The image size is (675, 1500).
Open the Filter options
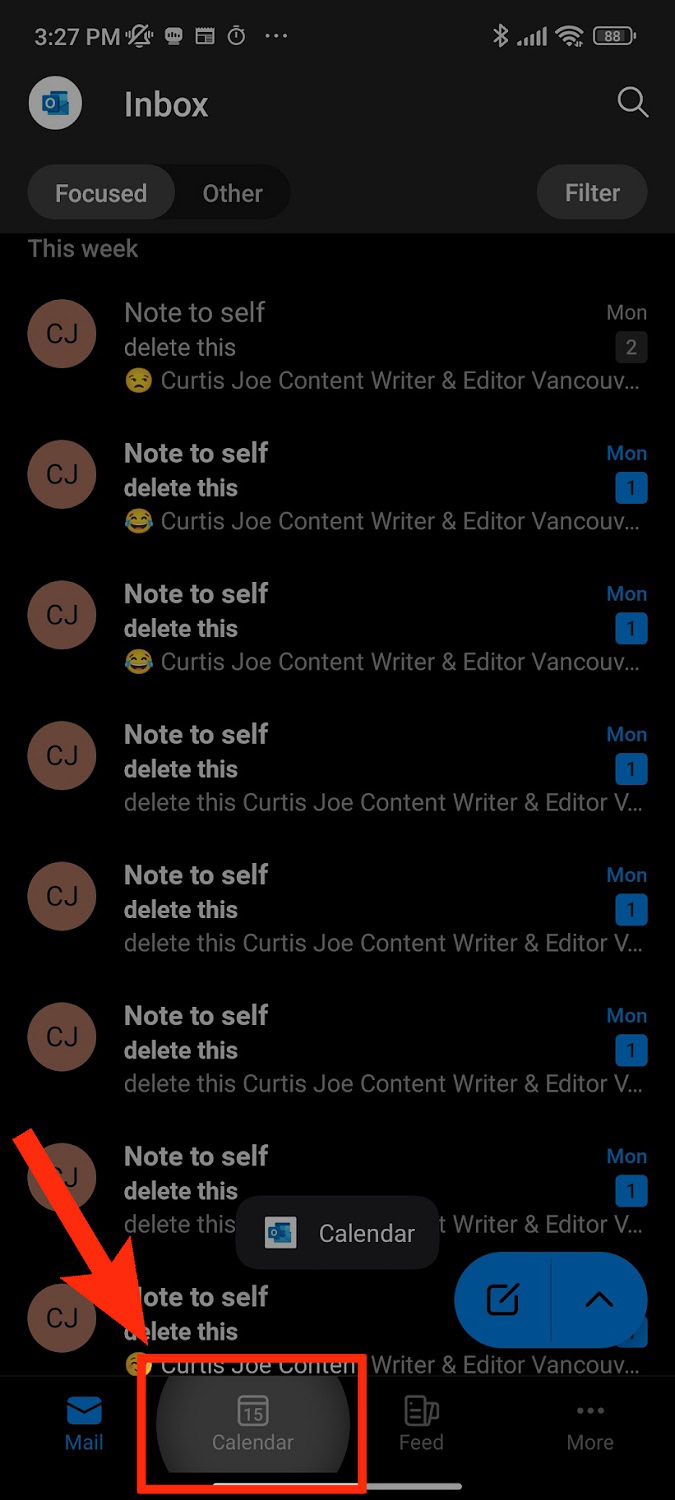pyautogui.click(x=592, y=192)
